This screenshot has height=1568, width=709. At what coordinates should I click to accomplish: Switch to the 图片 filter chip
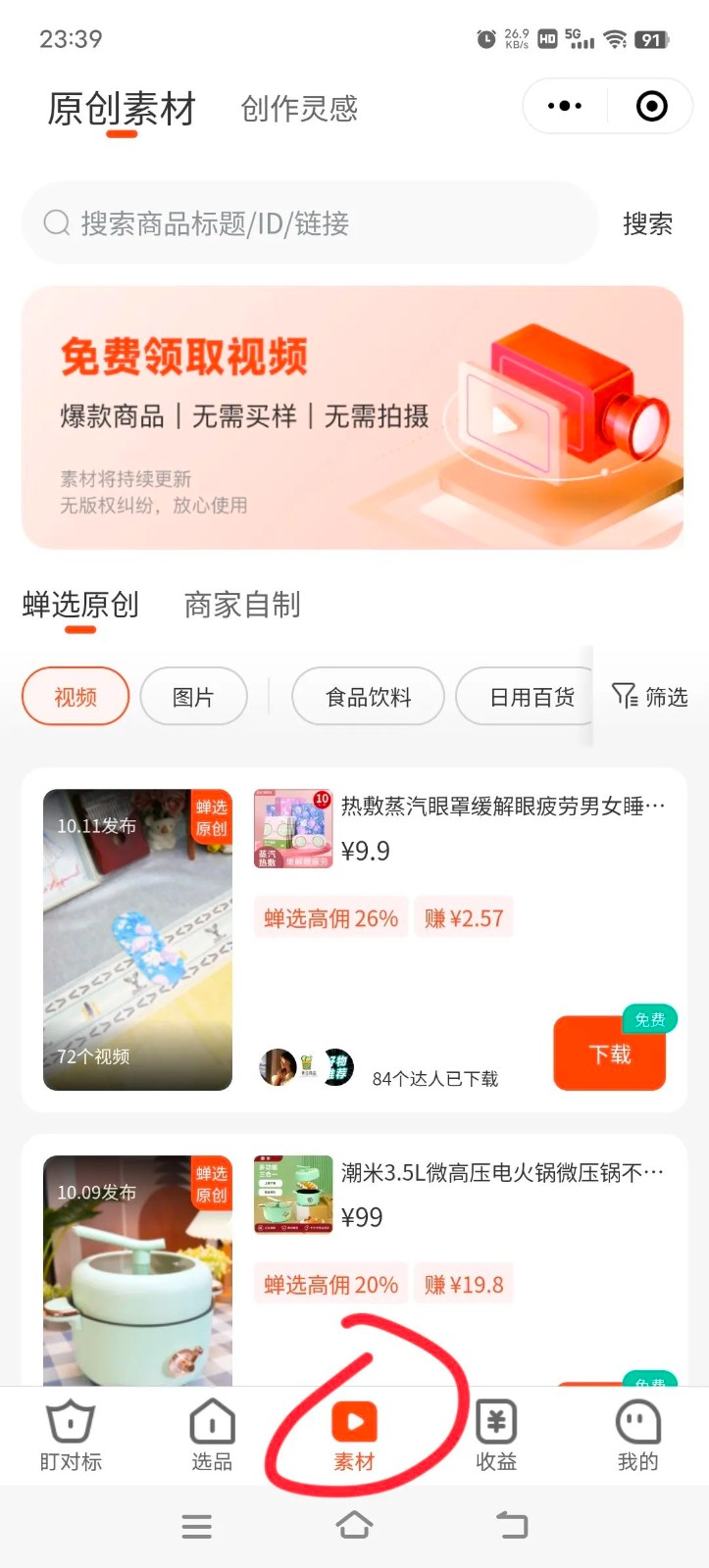(193, 696)
